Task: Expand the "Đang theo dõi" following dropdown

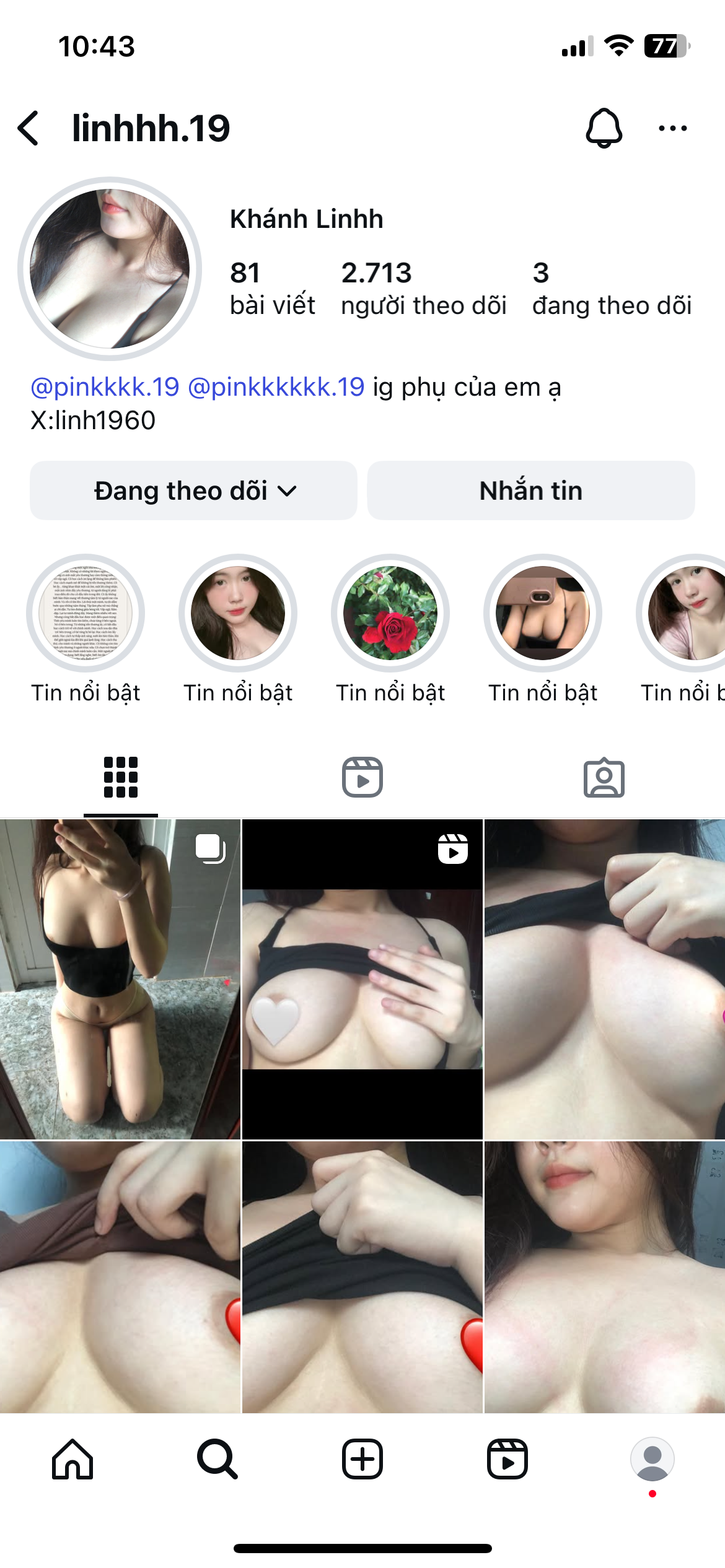Action: pos(193,490)
